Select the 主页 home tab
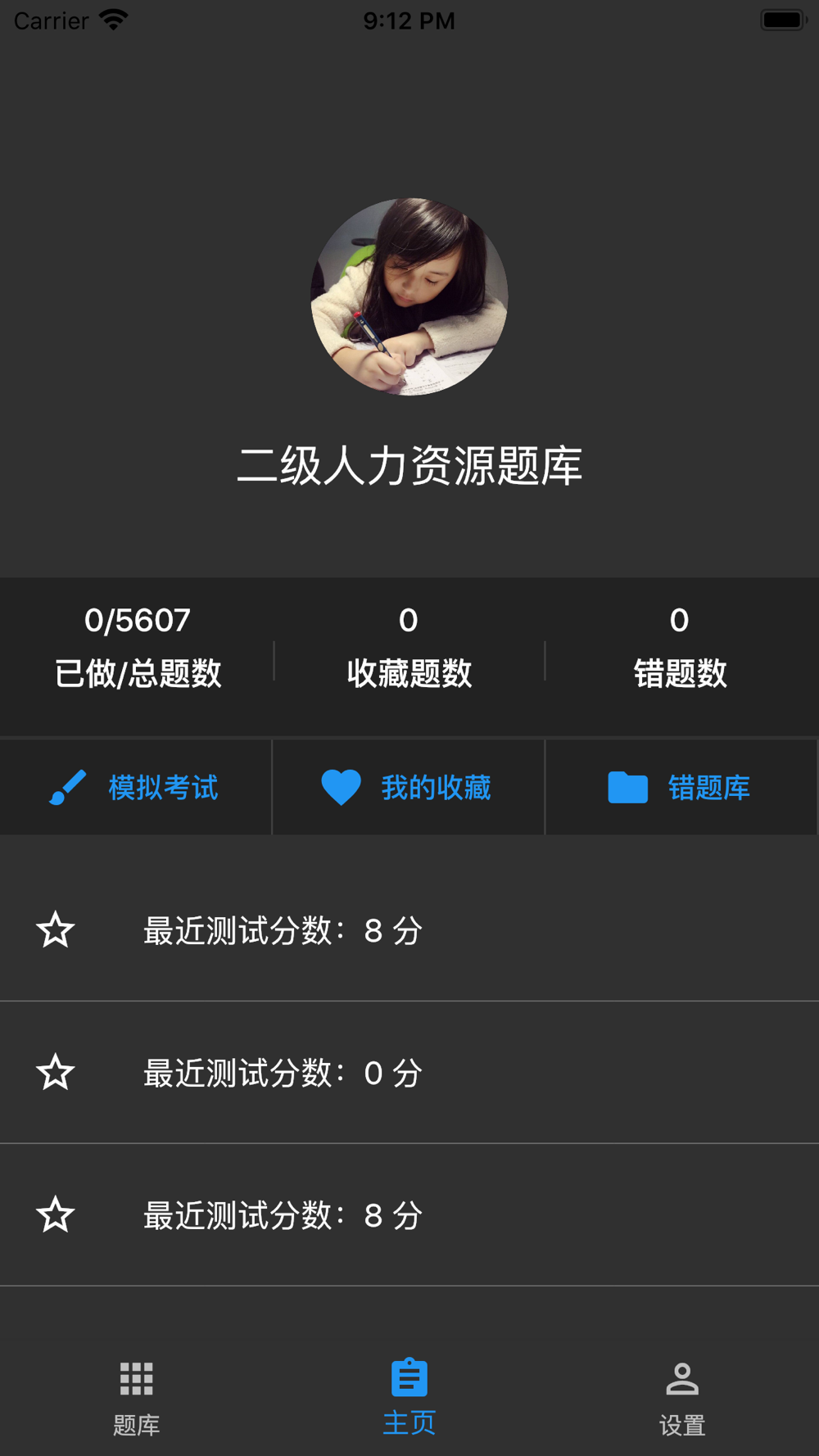The height and width of the screenshot is (1456, 819). tap(409, 1395)
